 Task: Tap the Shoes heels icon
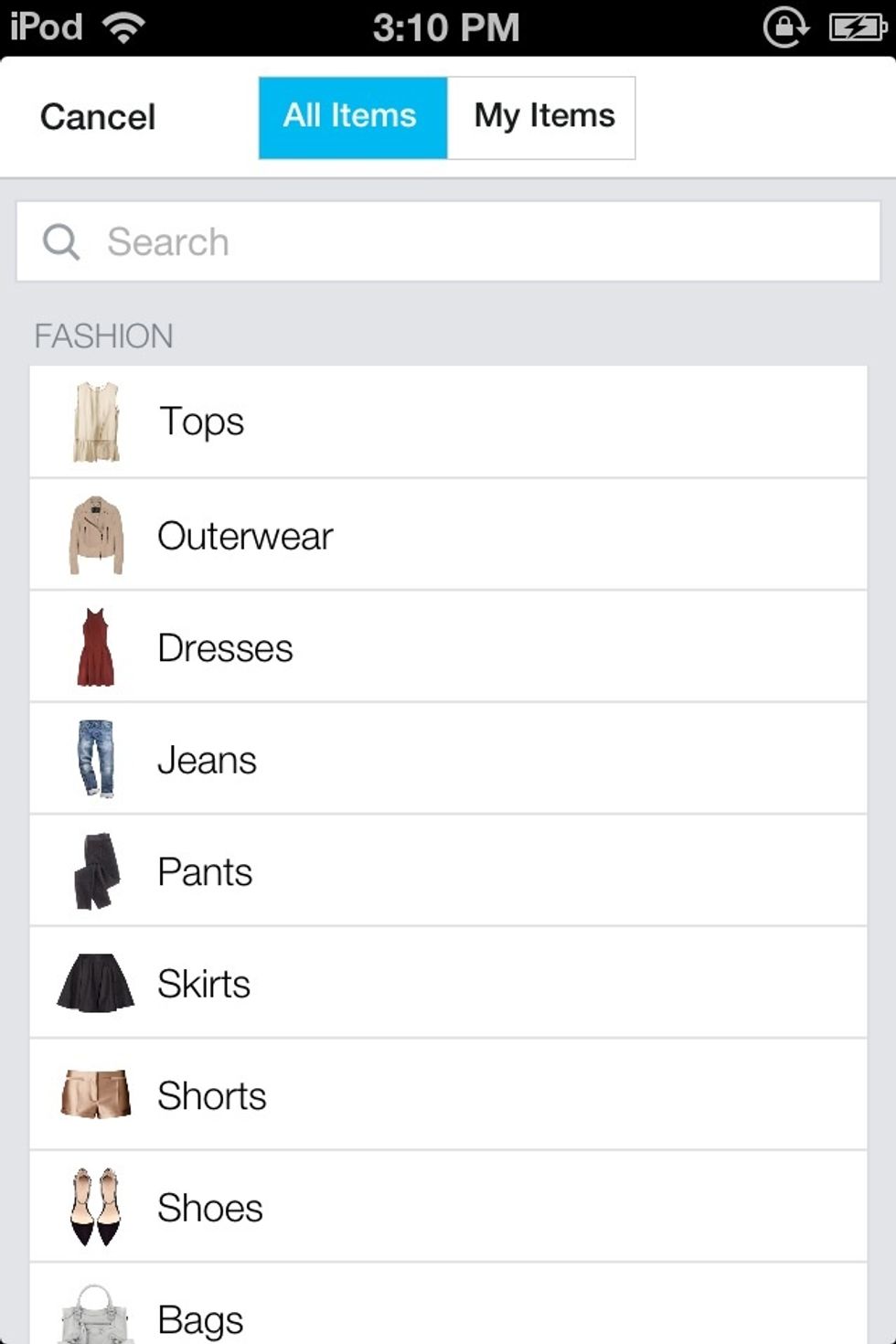95,1207
